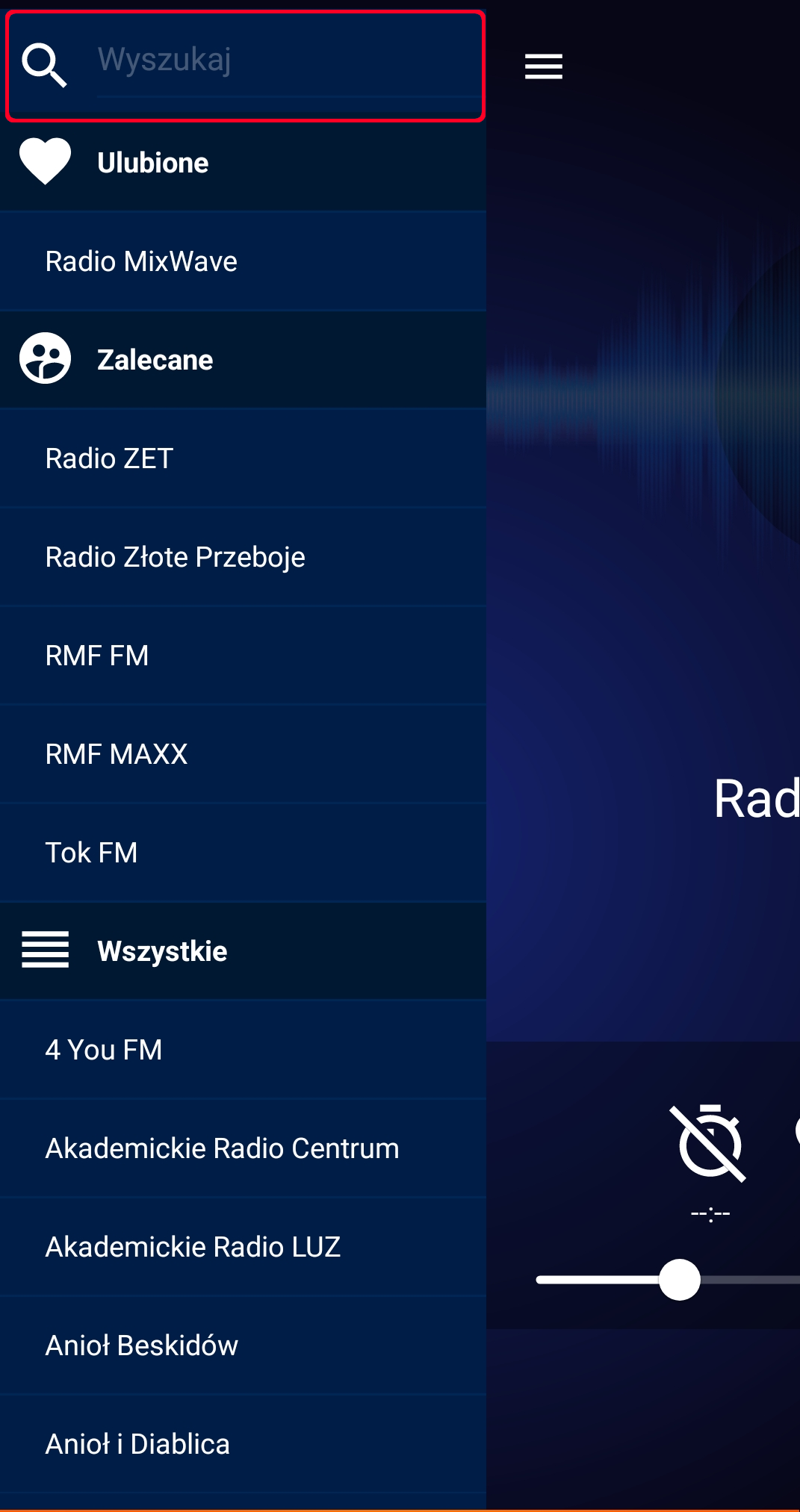The width and height of the screenshot is (800, 1512).
Task: Play Radio ZET station
Action: (x=243, y=458)
